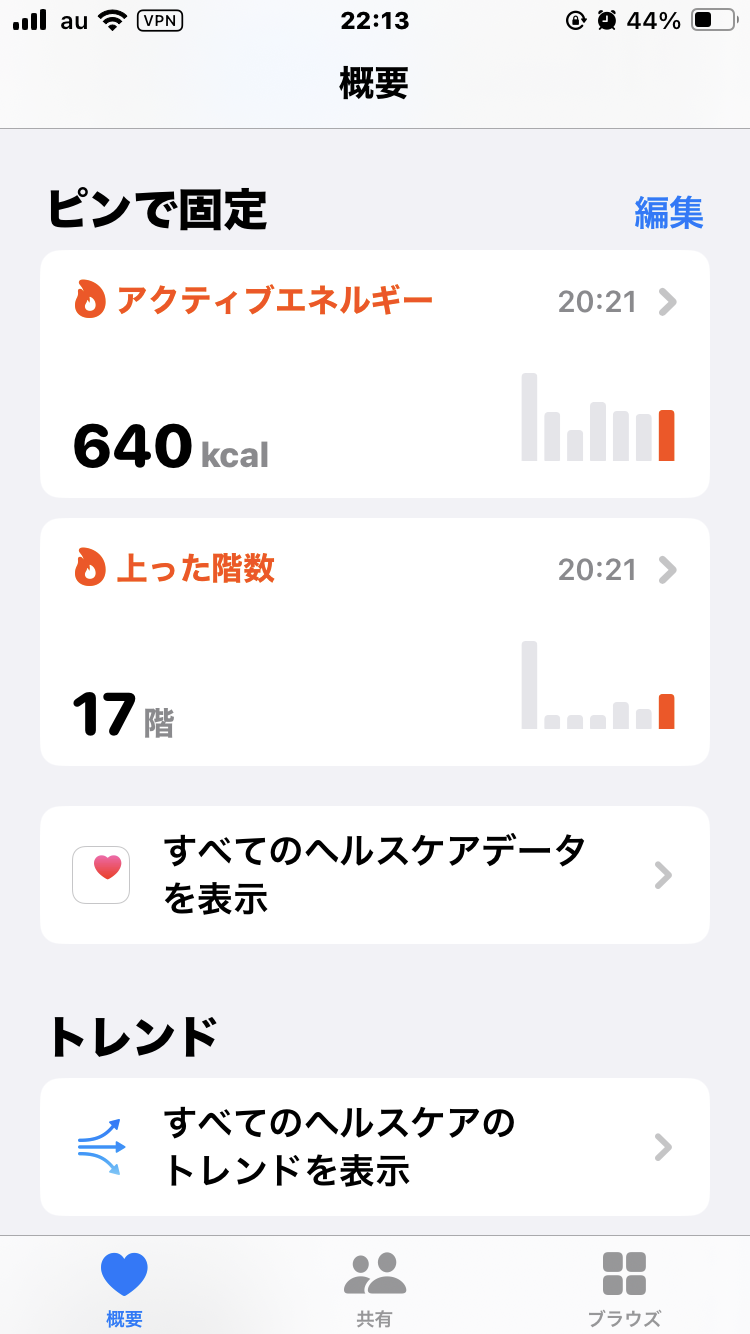750x1334 pixels.
Task: Switch to the ブラウズ tab
Action: (624, 1287)
